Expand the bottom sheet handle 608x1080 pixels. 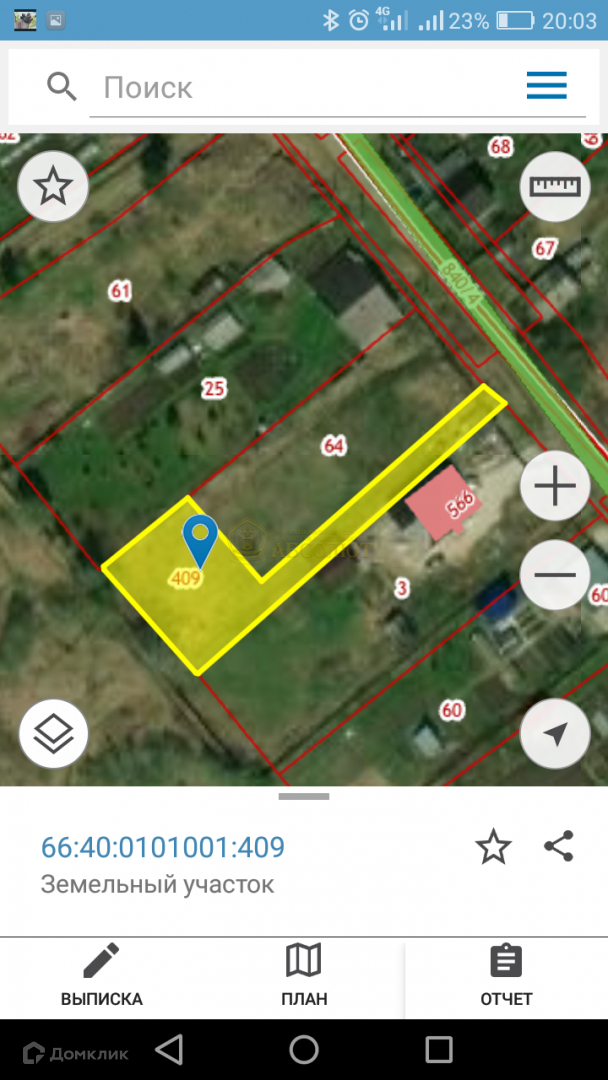tap(304, 796)
